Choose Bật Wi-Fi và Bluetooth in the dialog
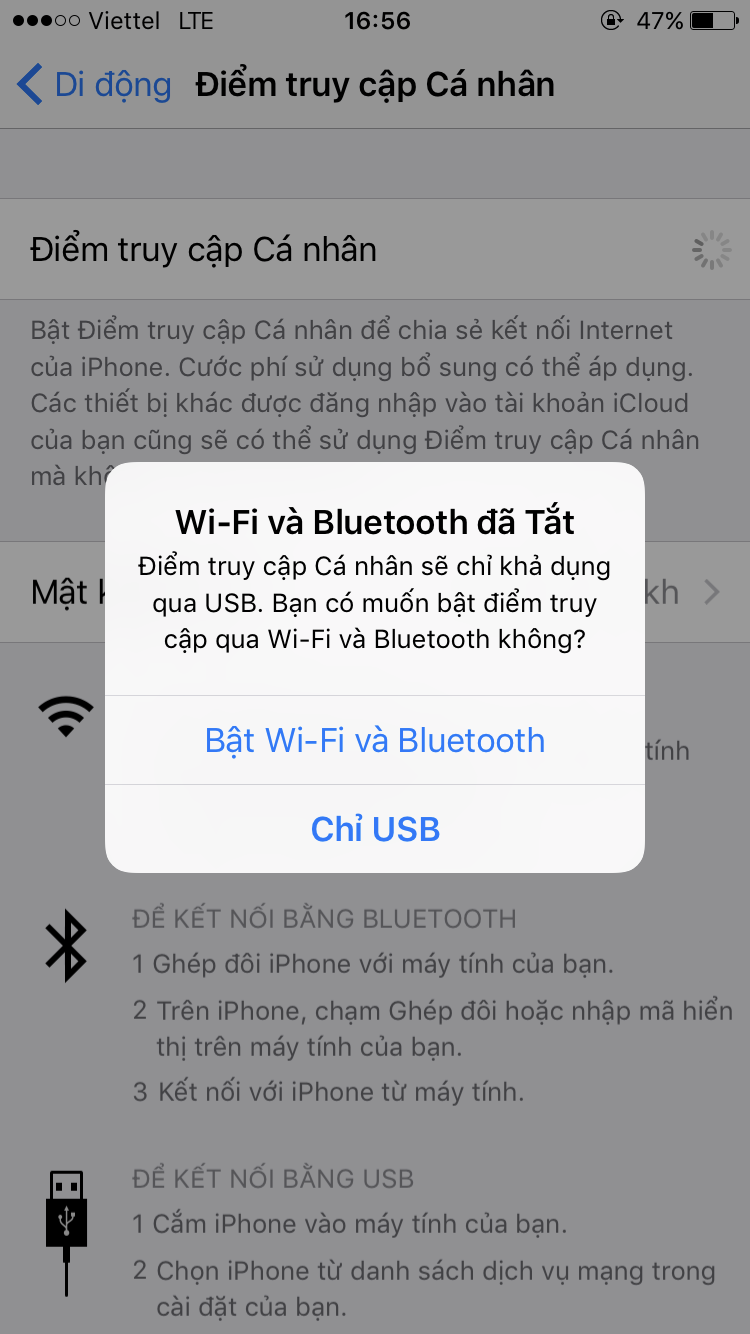The height and width of the screenshot is (1334, 750). (375, 740)
